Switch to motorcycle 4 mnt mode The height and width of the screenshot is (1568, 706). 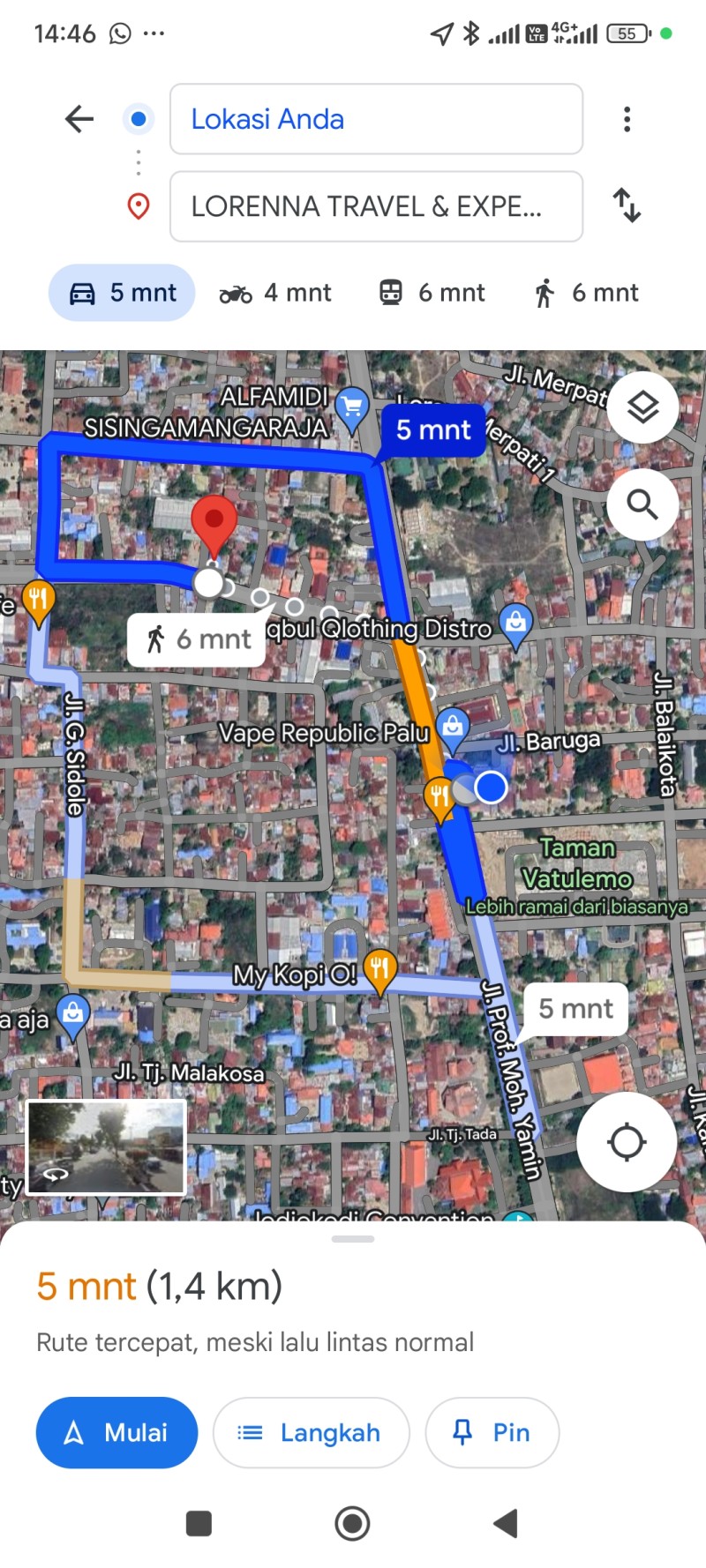pyautogui.click(x=275, y=293)
